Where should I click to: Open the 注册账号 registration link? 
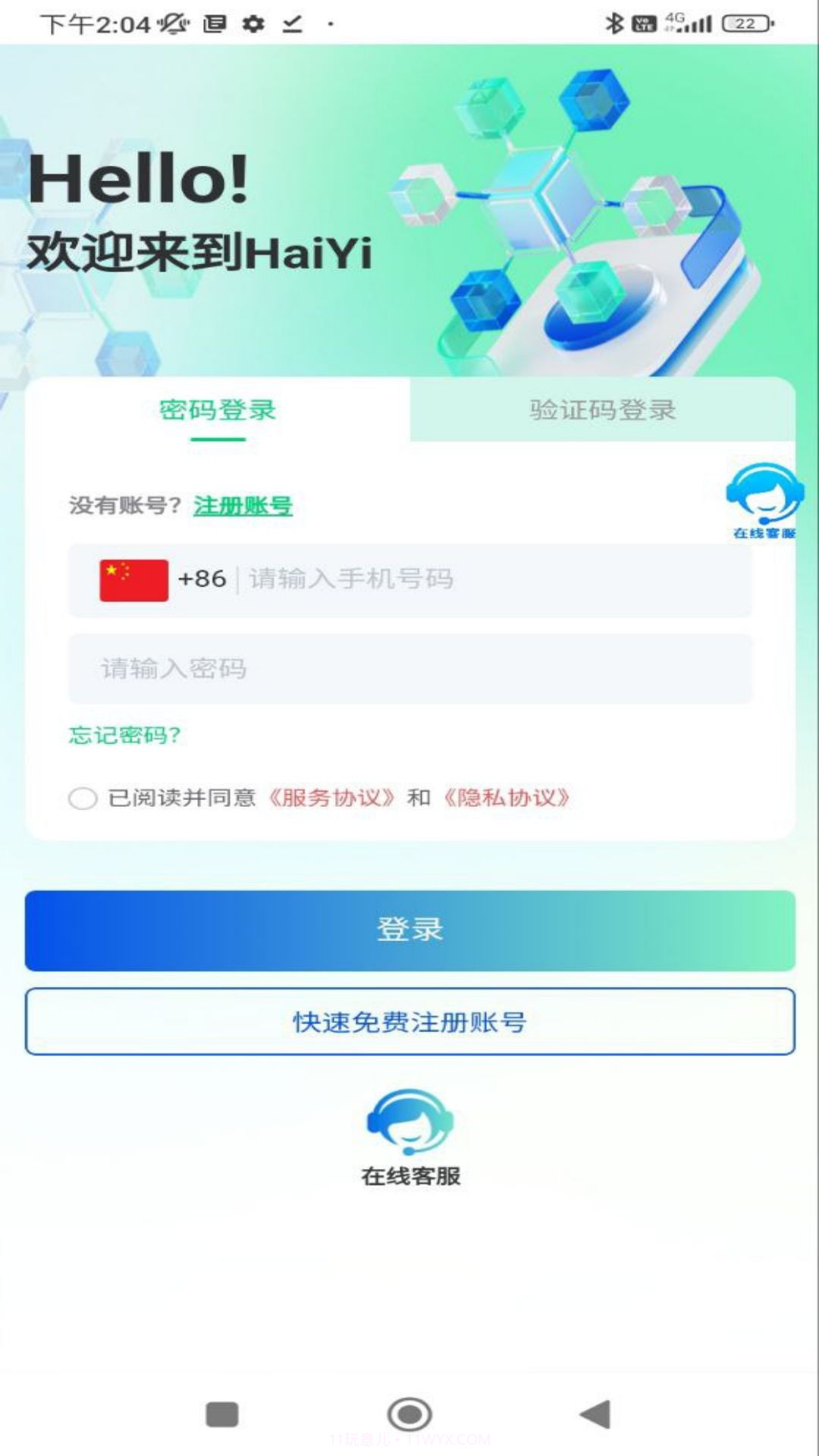coord(243,506)
